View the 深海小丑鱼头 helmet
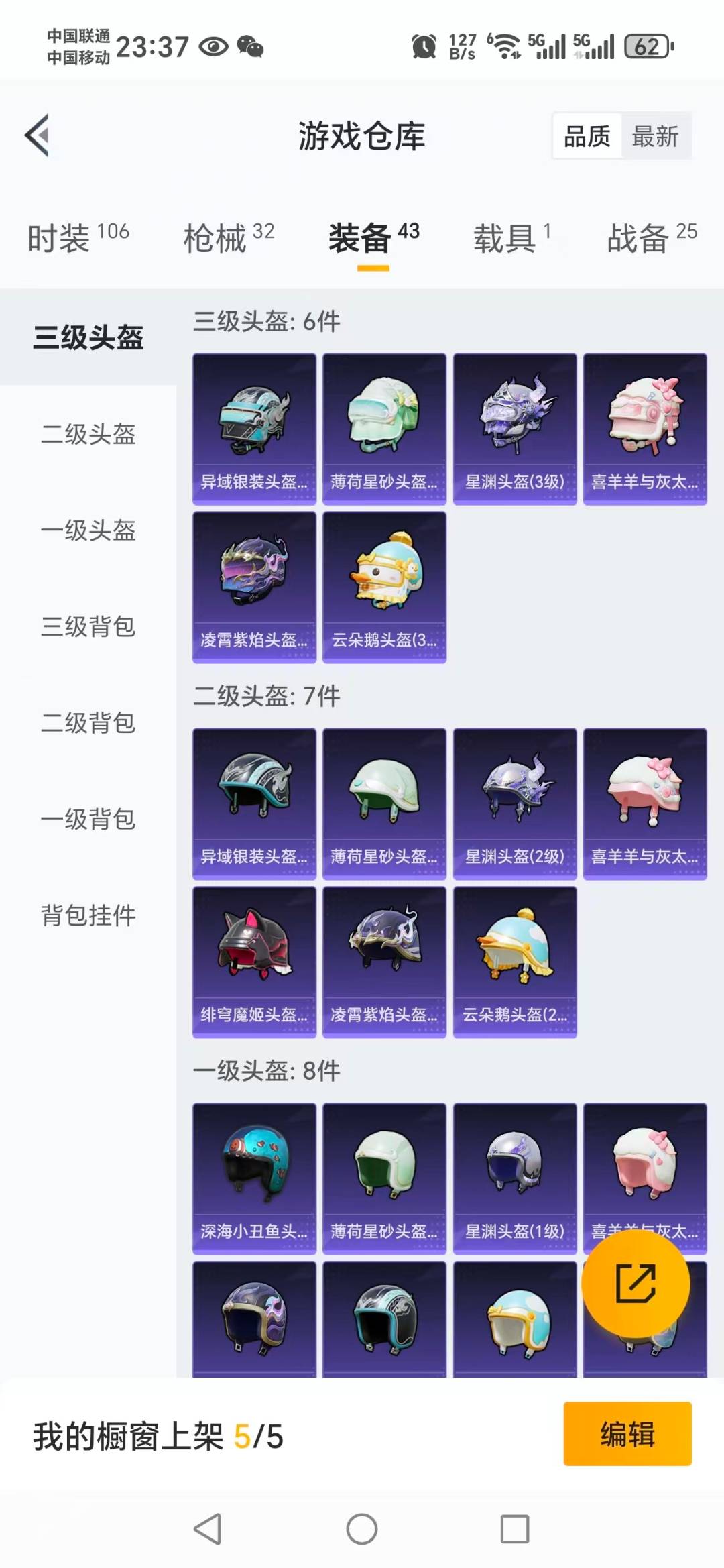This screenshot has height=1568, width=724. click(x=254, y=1178)
